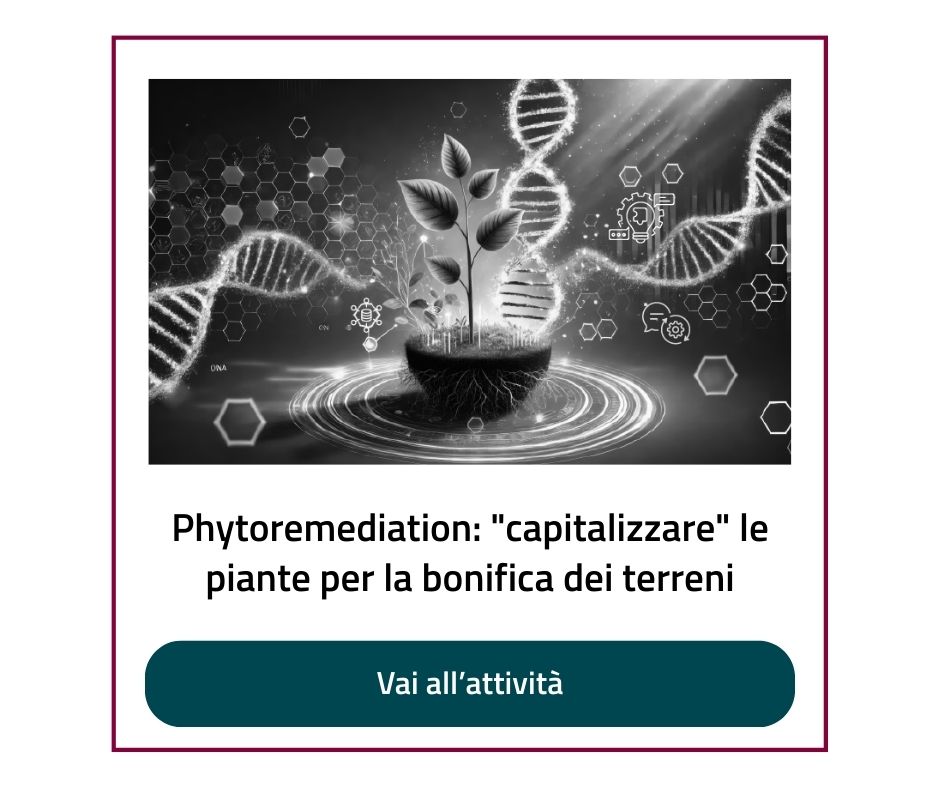The width and height of the screenshot is (940, 788).
Task: Tap the Vai all'attività button
Action: pyautogui.click(x=469, y=684)
